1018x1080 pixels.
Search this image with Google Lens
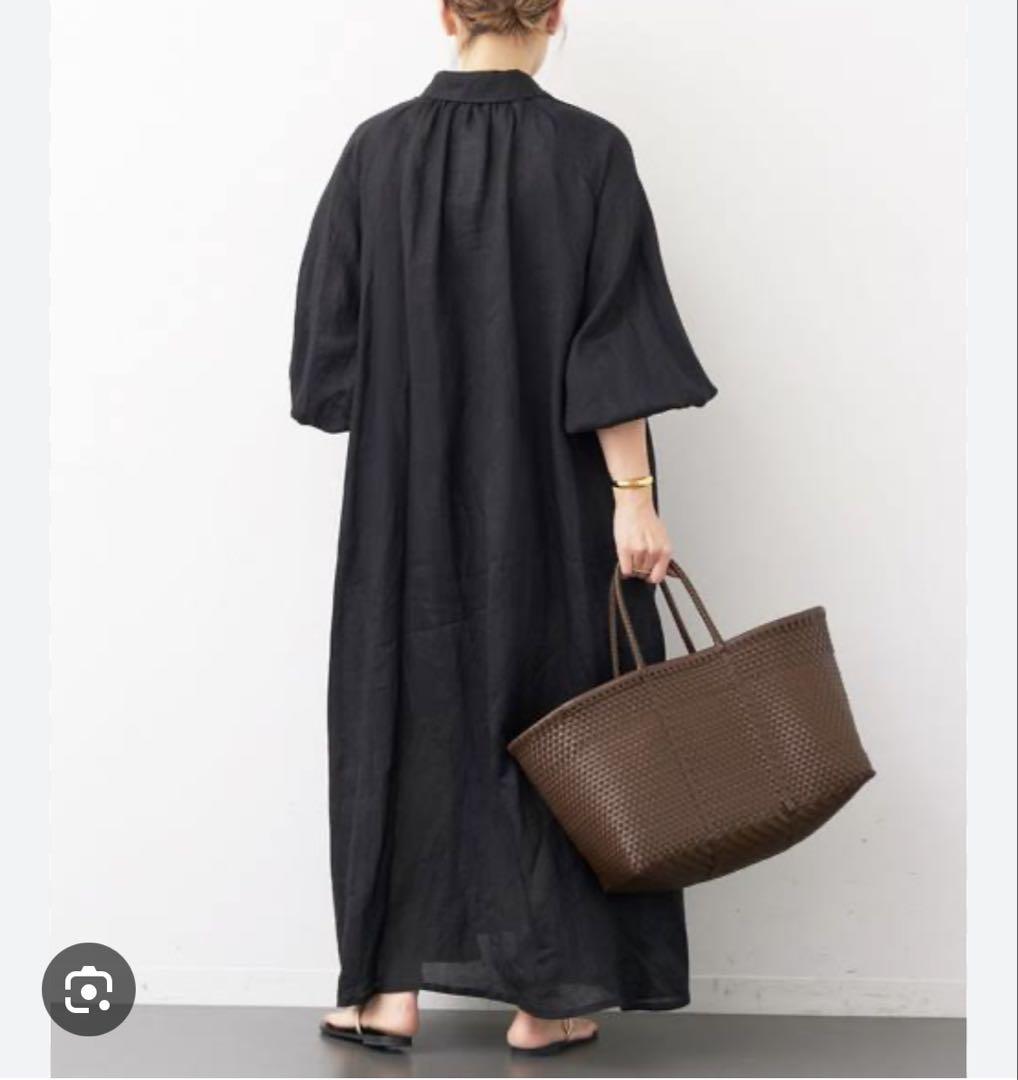click(88, 988)
